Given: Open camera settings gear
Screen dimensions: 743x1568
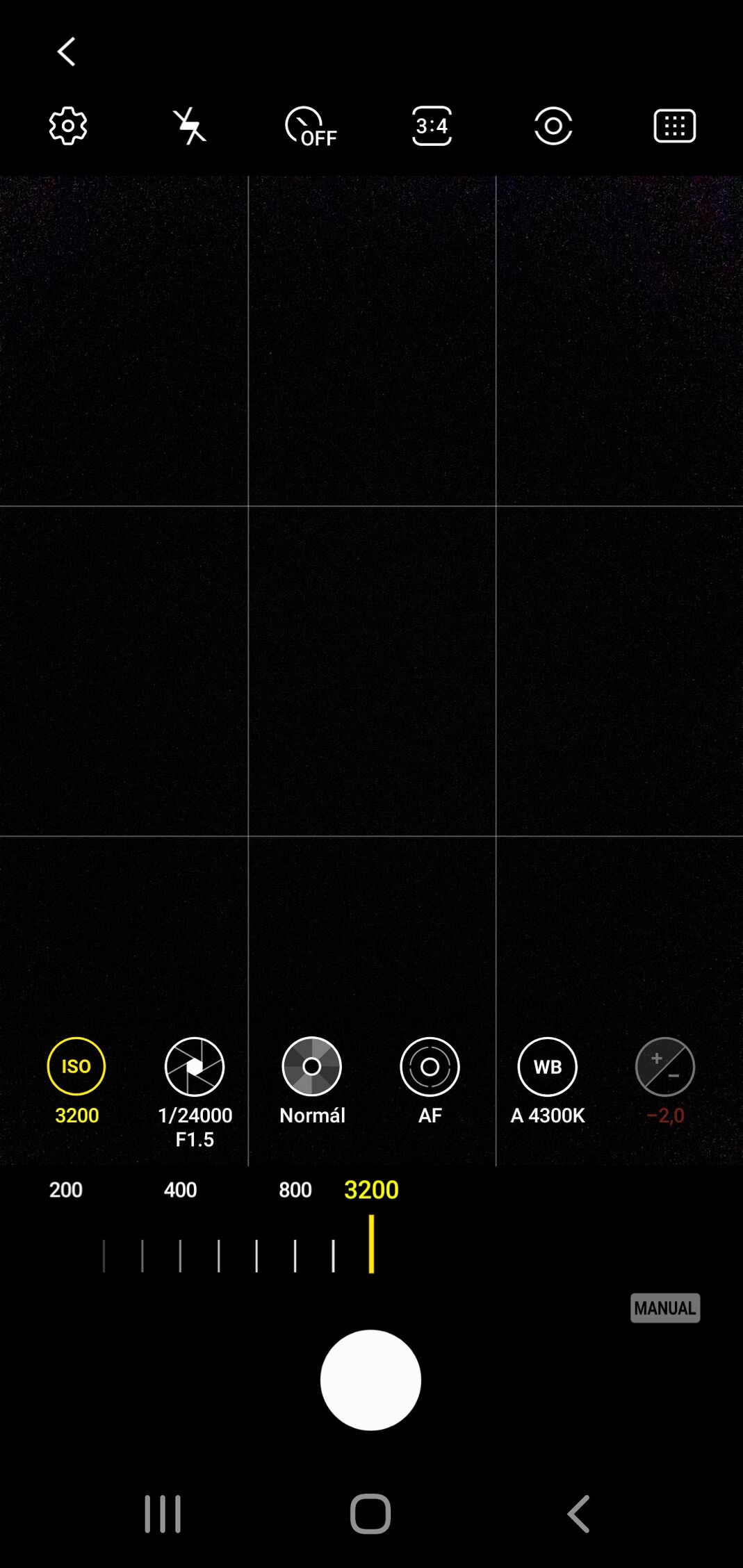Looking at the screenshot, I should [x=67, y=126].
